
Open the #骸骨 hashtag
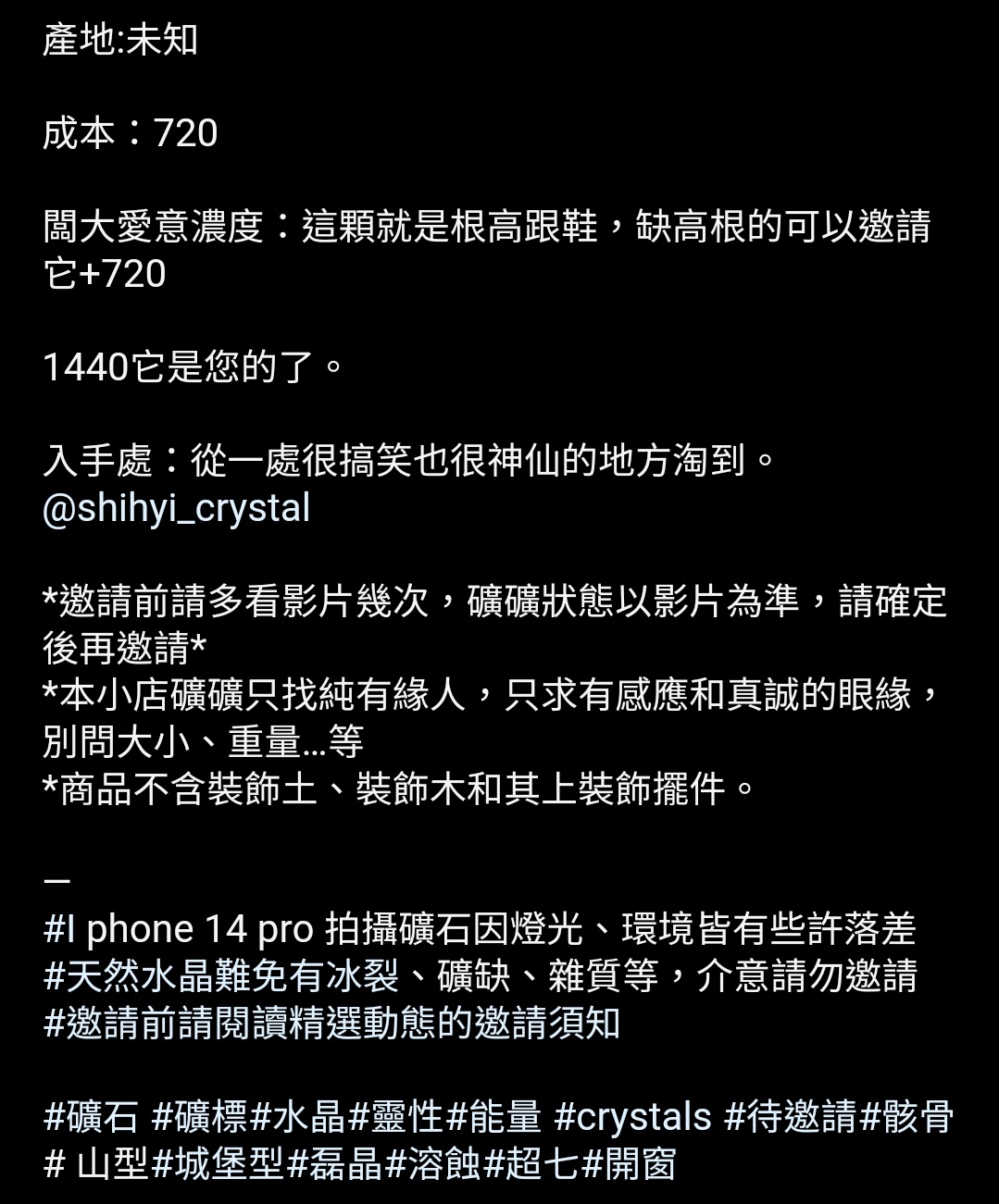907,1116
